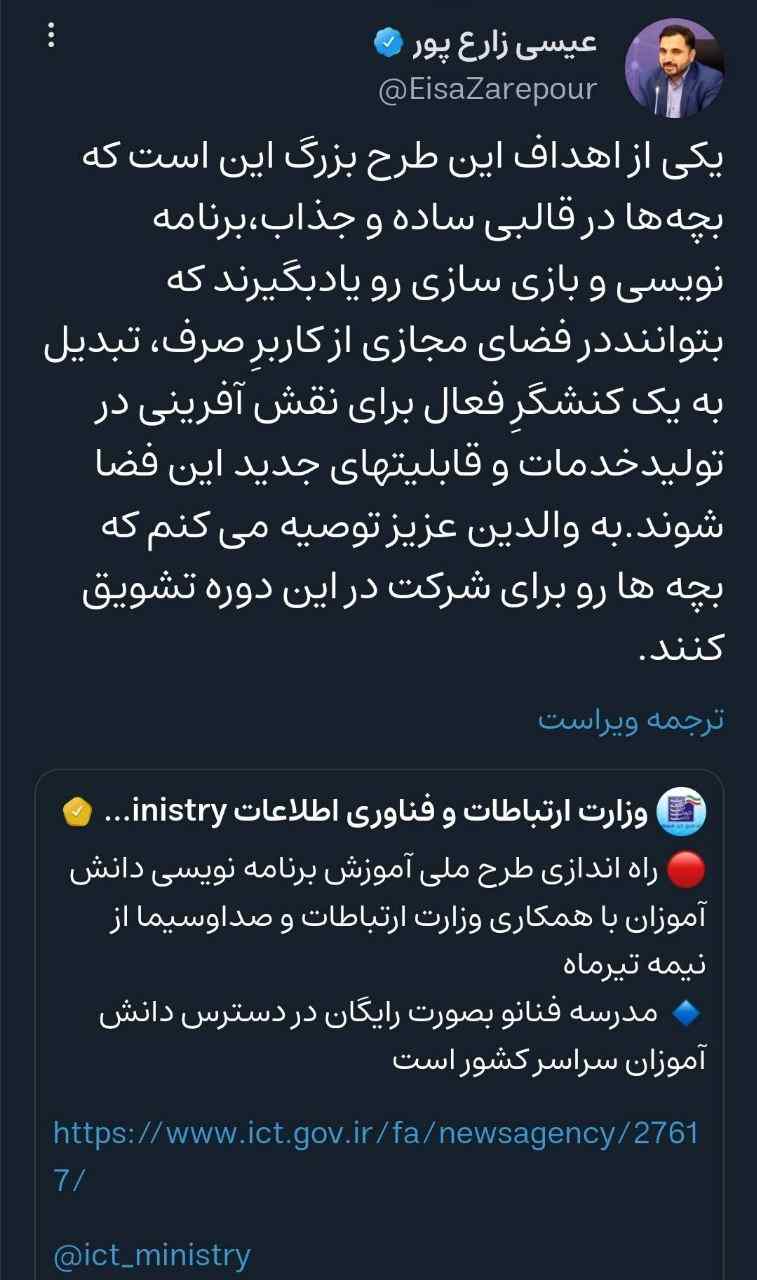Screen dimensions: 757x1280
Task: Select the tweet body text
Action: click(380, 400)
